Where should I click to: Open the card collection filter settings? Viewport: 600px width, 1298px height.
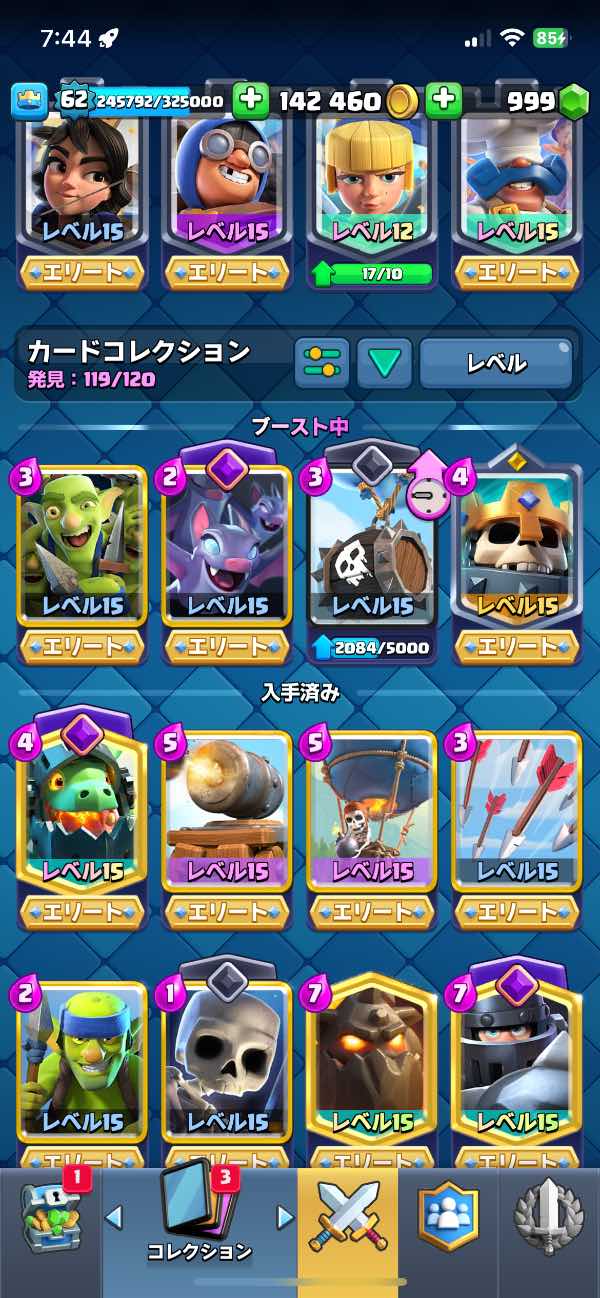click(322, 363)
